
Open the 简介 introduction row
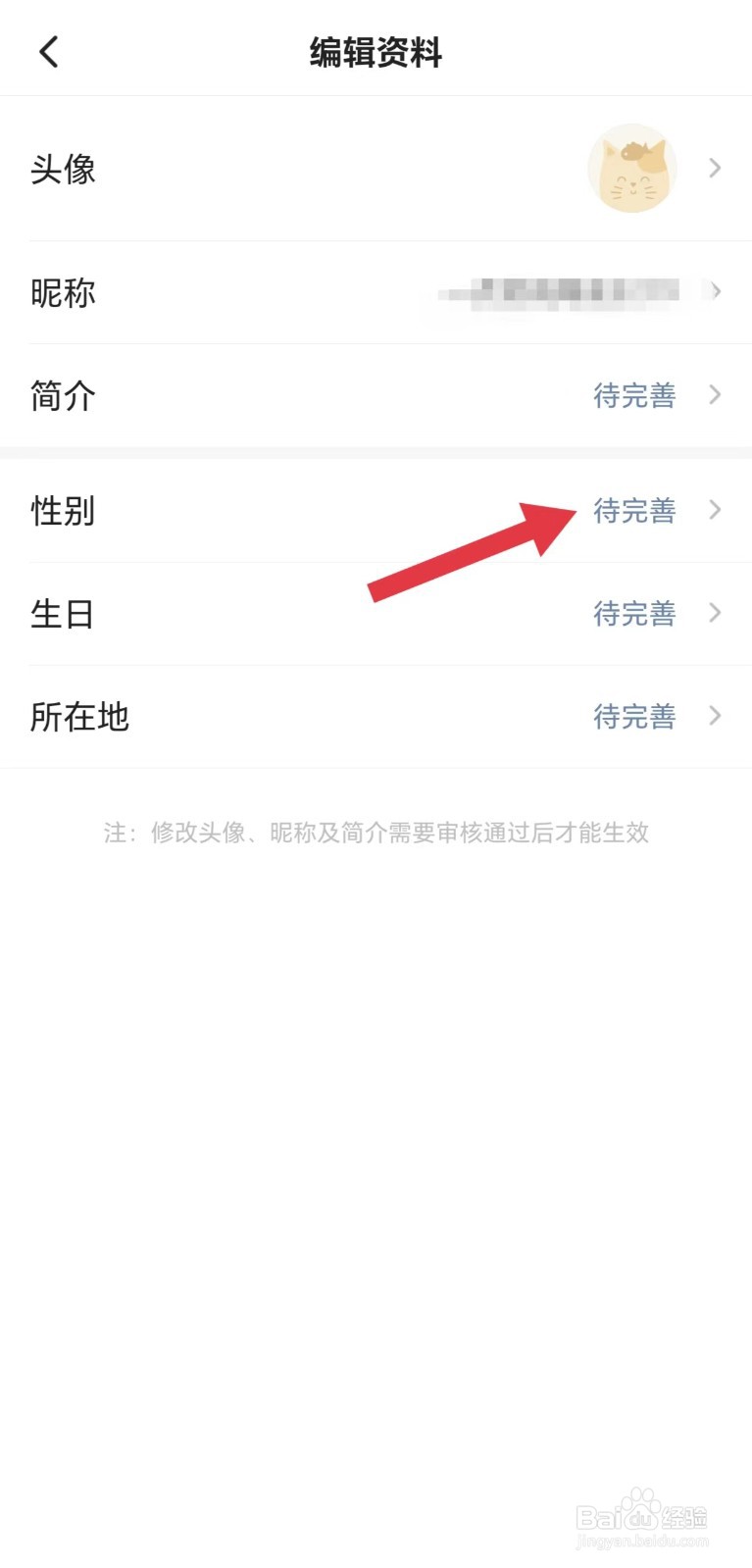(x=63, y=395)
